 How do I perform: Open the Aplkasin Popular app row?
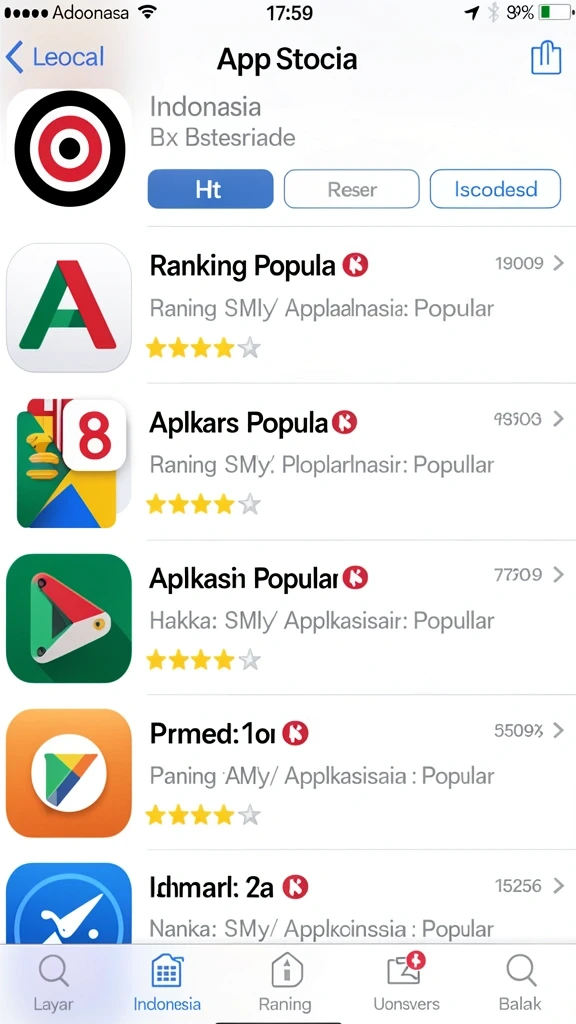pyautogui.click(x=288, y=618)
